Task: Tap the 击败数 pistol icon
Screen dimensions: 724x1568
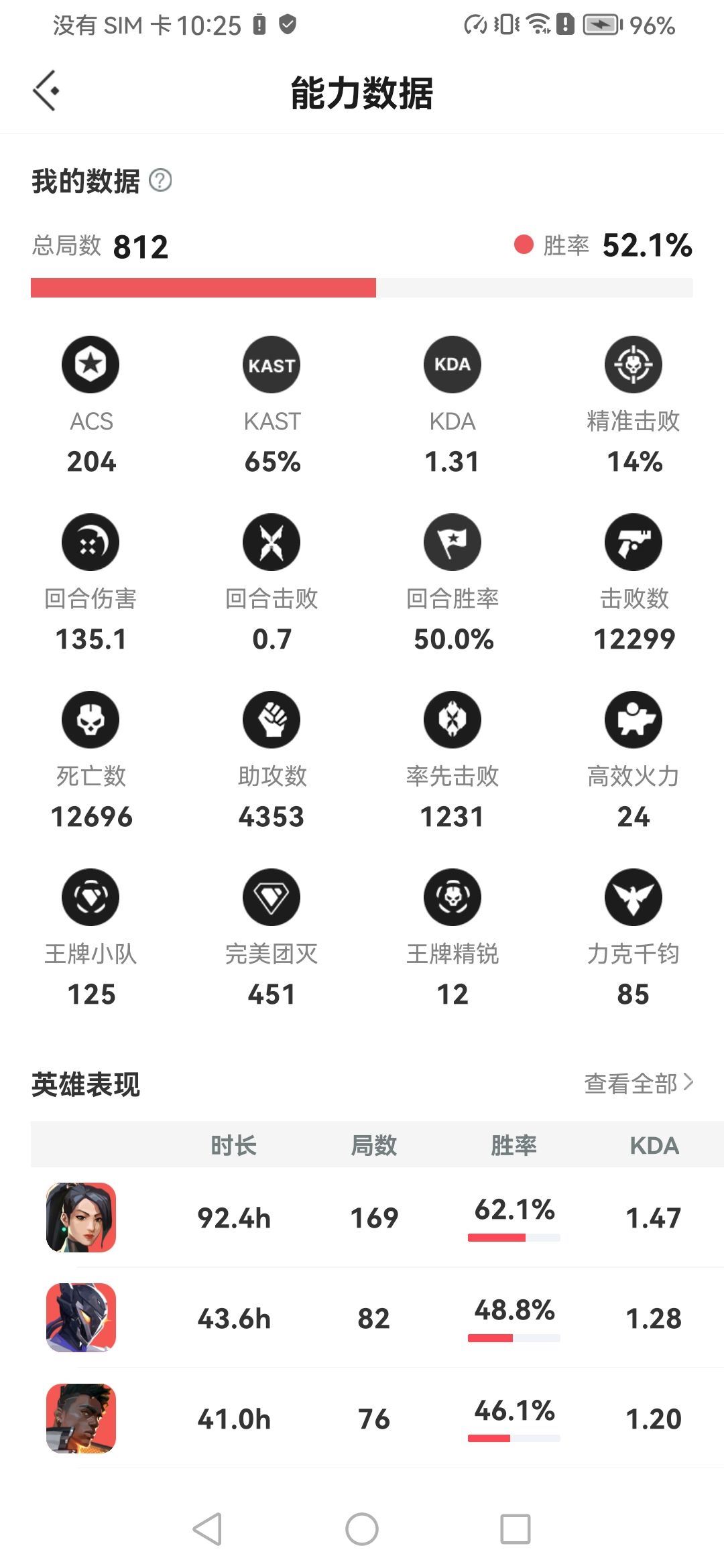Action: 632,543
